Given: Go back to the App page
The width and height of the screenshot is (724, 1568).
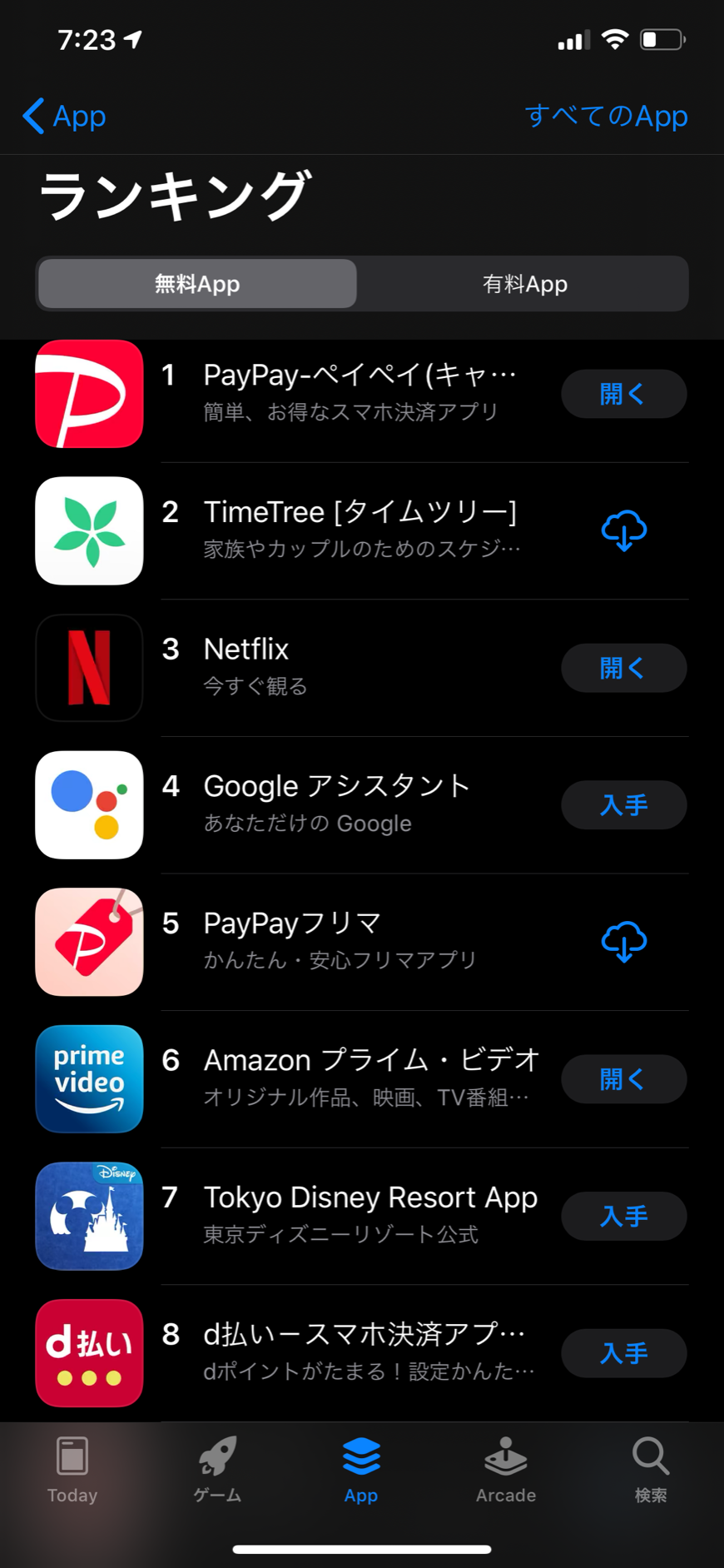Looking at the screenshot, I should (64, 116).
